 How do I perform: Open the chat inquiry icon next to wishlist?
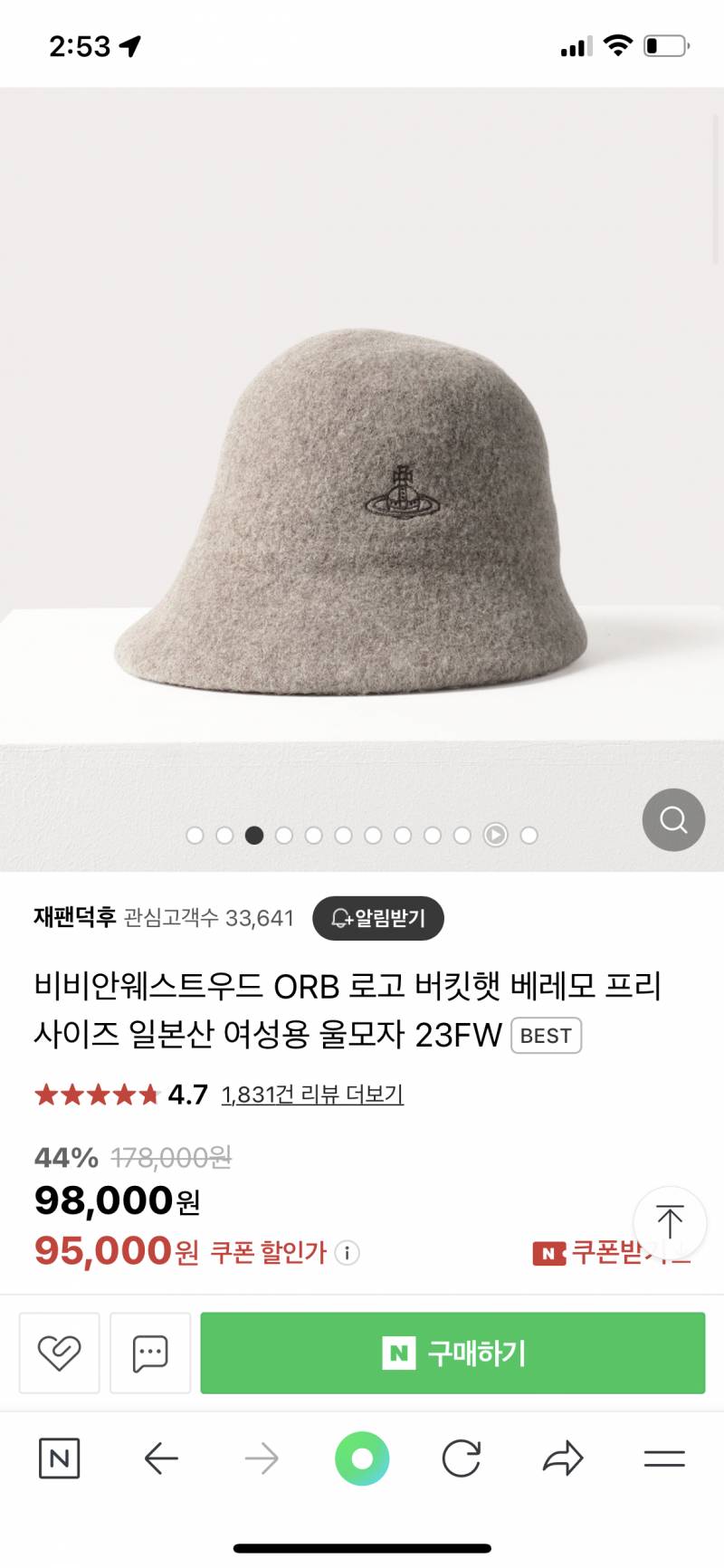(x=150, y=1353)
